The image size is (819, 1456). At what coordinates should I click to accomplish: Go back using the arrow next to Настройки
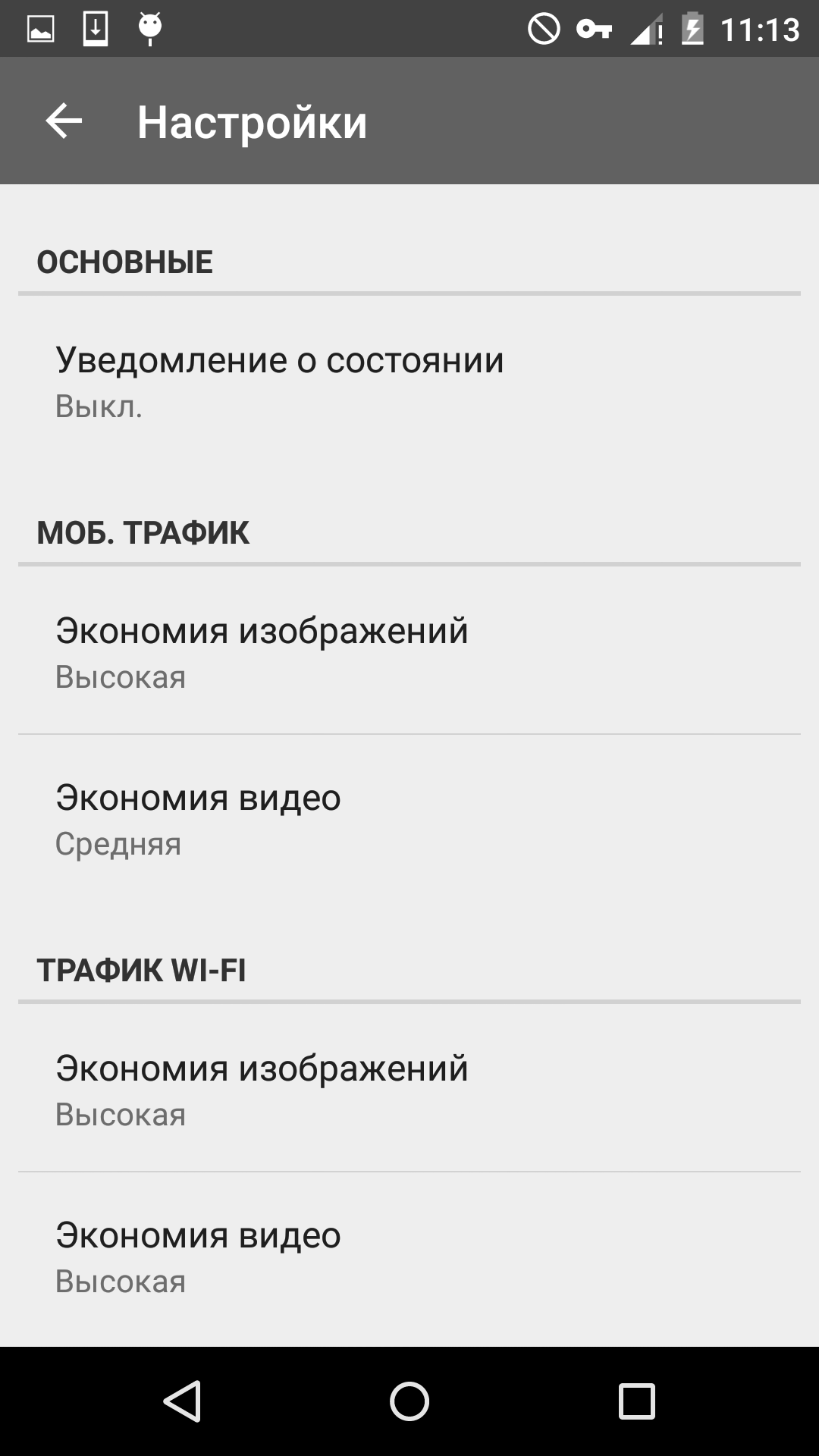(x=64, y=121)
